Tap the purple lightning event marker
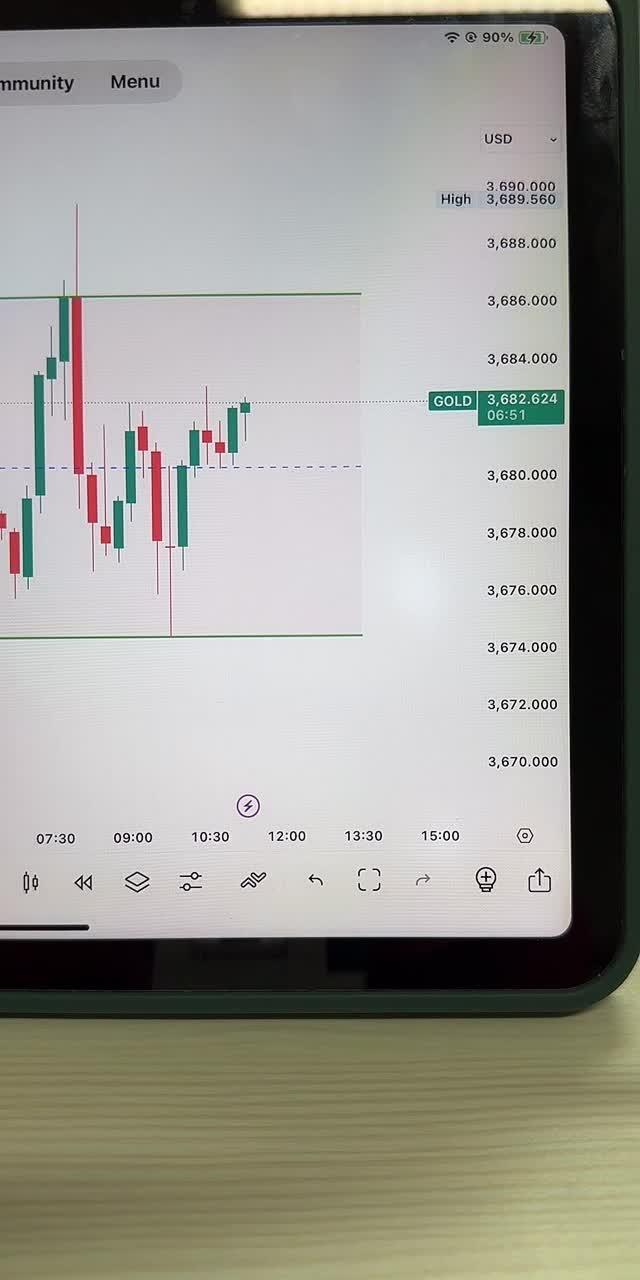 tap(248, 805)
